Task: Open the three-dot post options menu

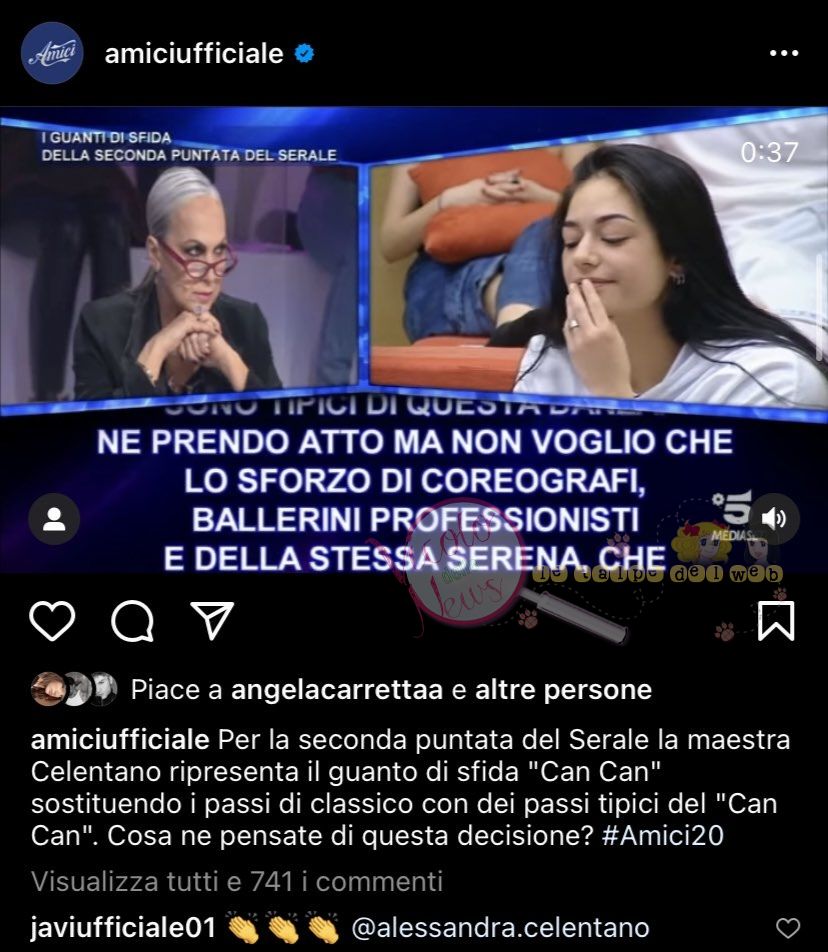Action: (x=781, y=53)
